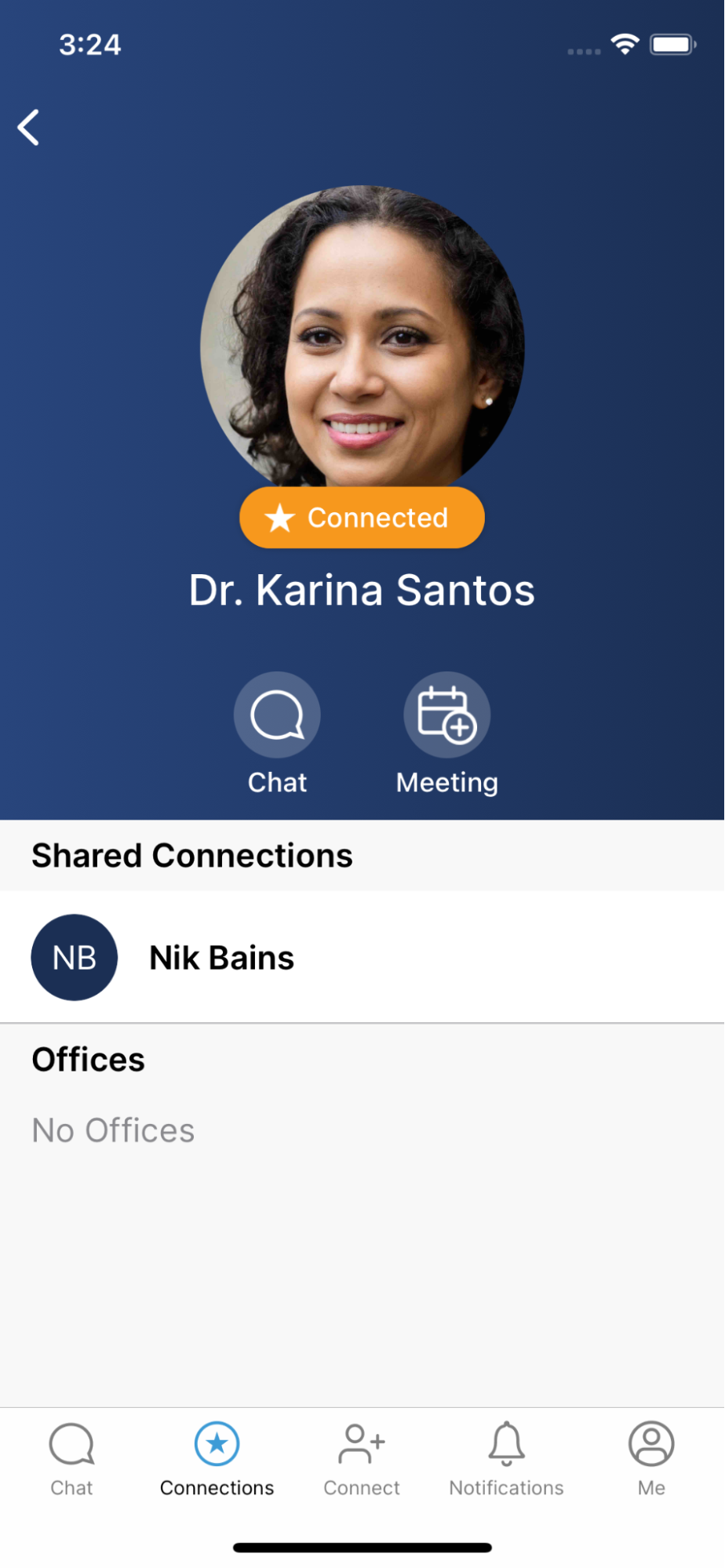This screenshot has width=725, height=1568.
Task: Tap the orange Connected button
Action: 362,518
